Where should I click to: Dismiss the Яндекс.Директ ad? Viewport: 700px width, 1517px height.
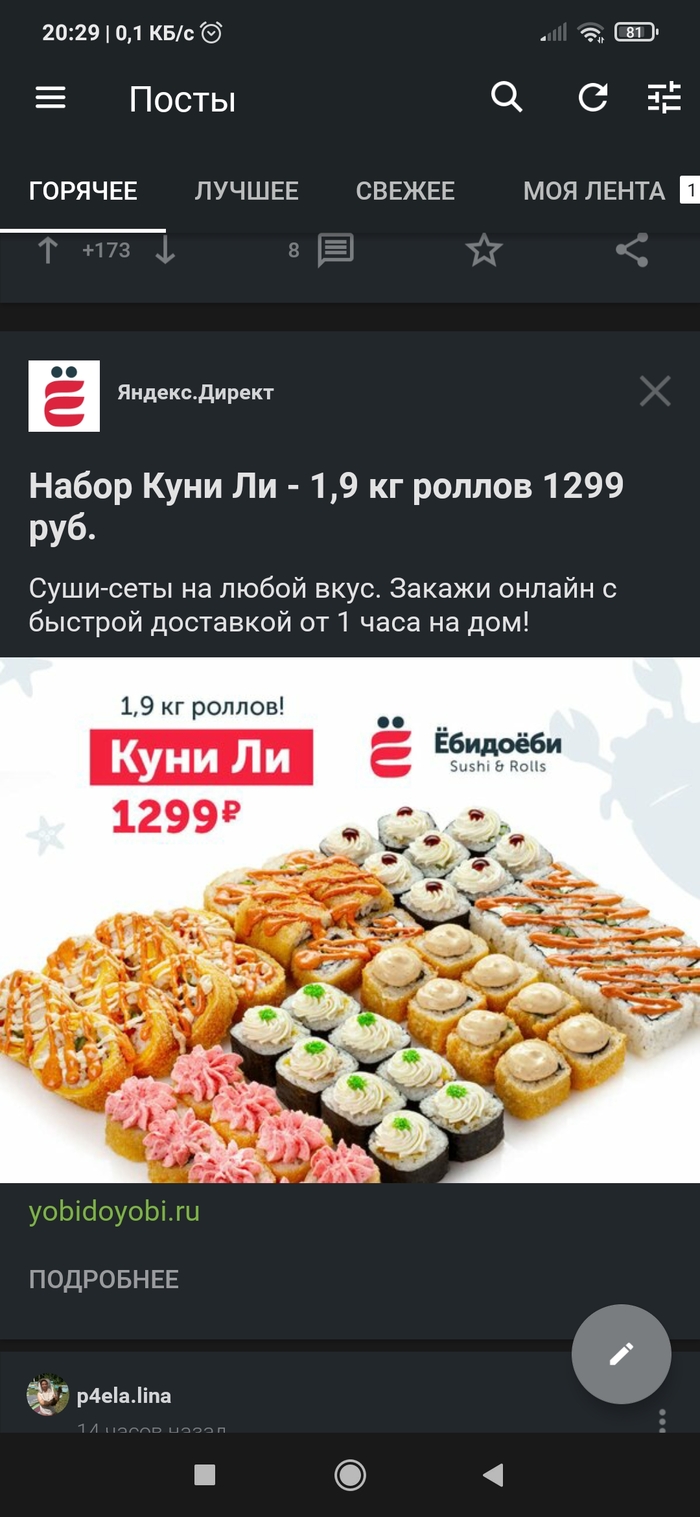(x=655, y=391)
